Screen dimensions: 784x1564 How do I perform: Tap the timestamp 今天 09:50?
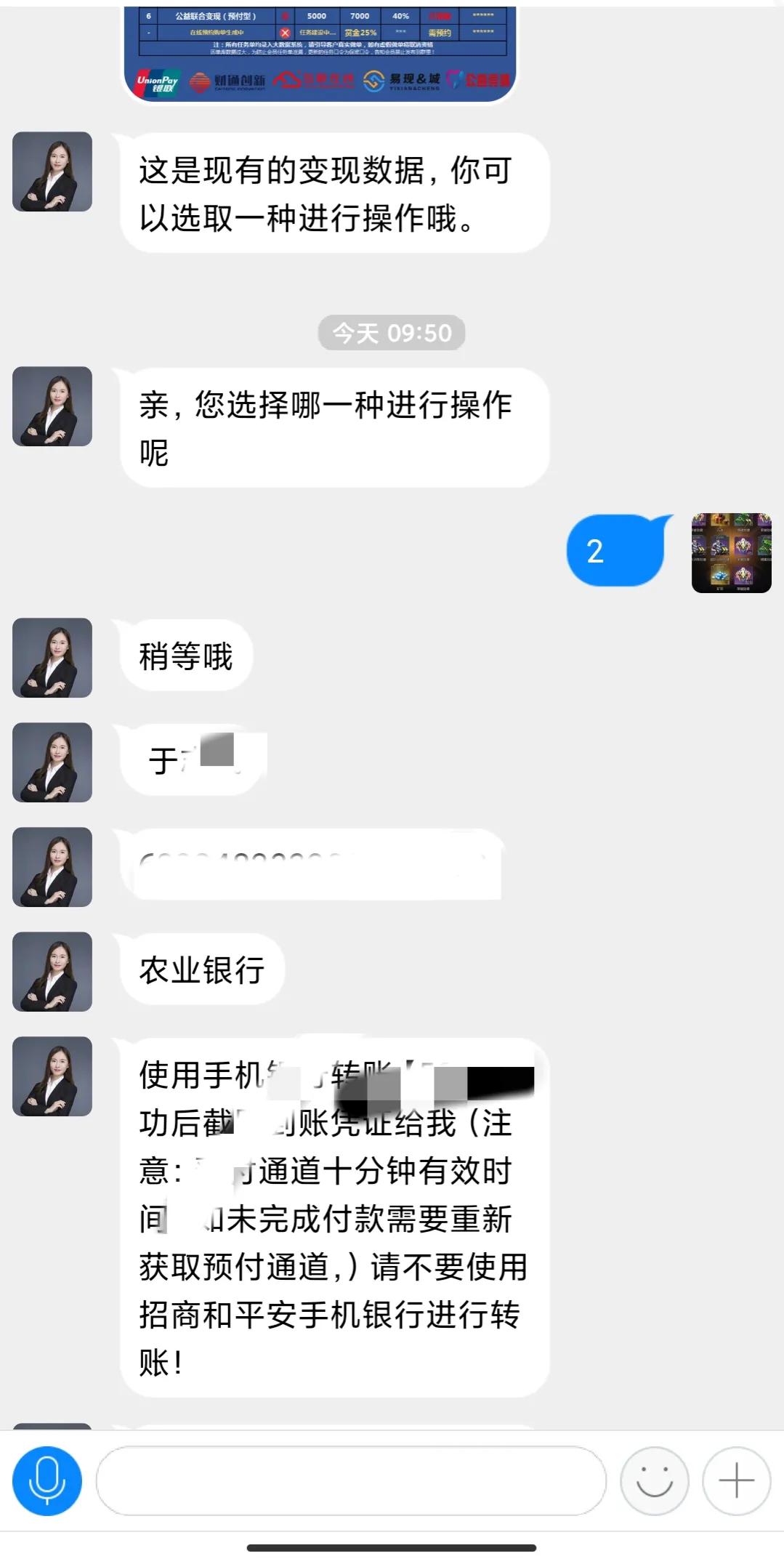click(391, 333)
